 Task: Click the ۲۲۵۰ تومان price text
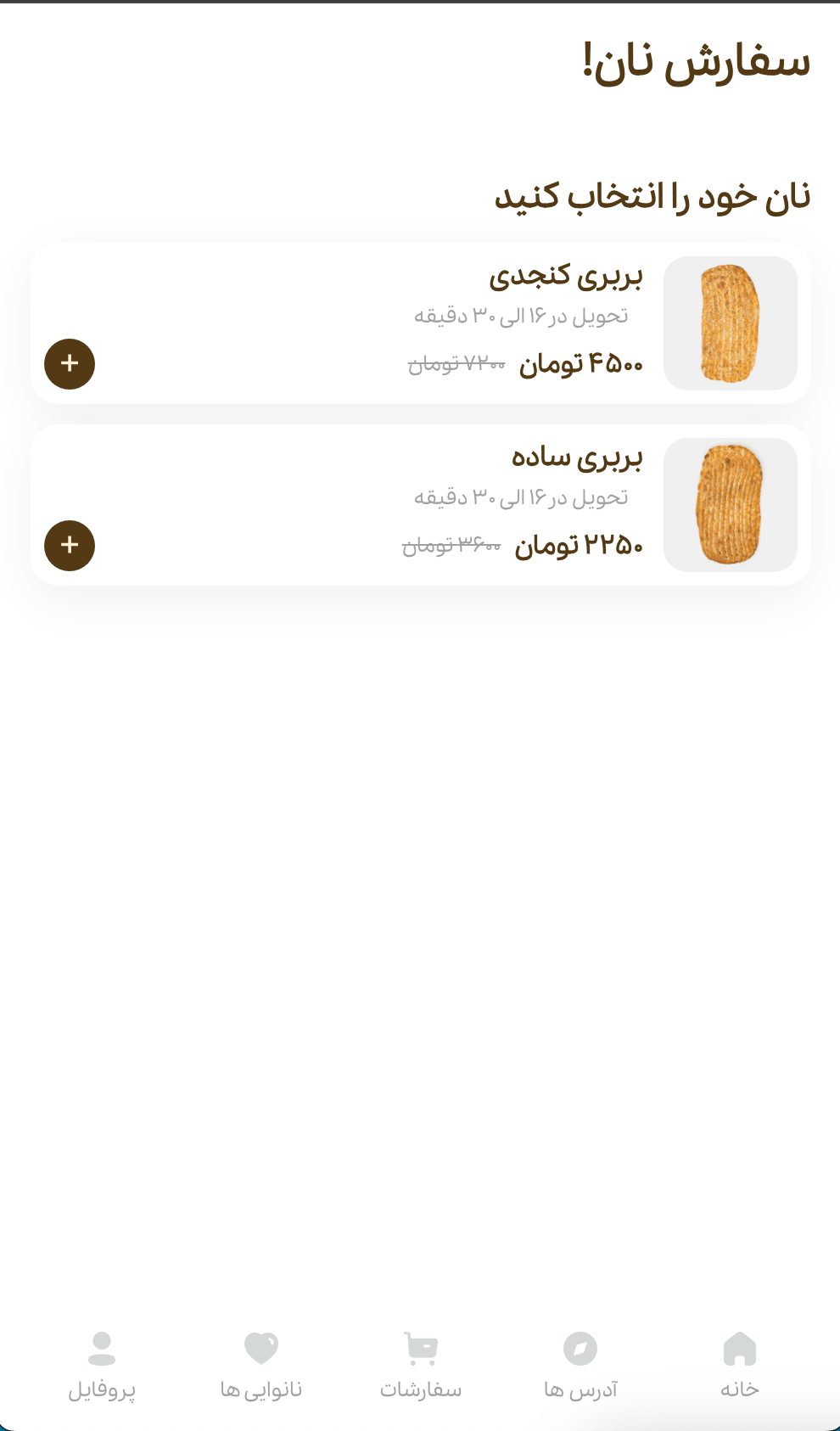[x=578, y=546]
